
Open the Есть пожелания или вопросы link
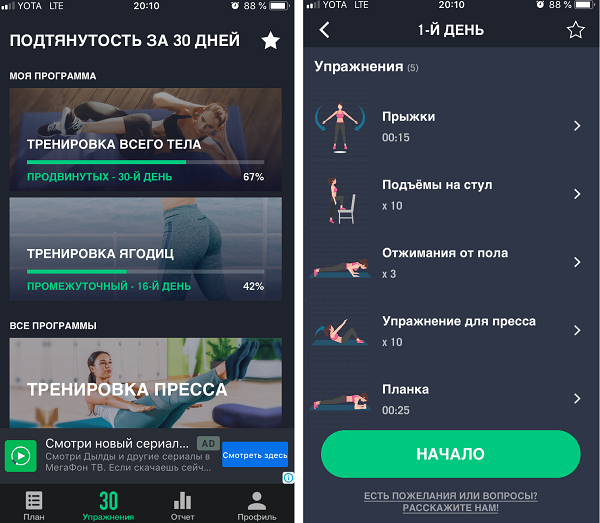point(450,502)
